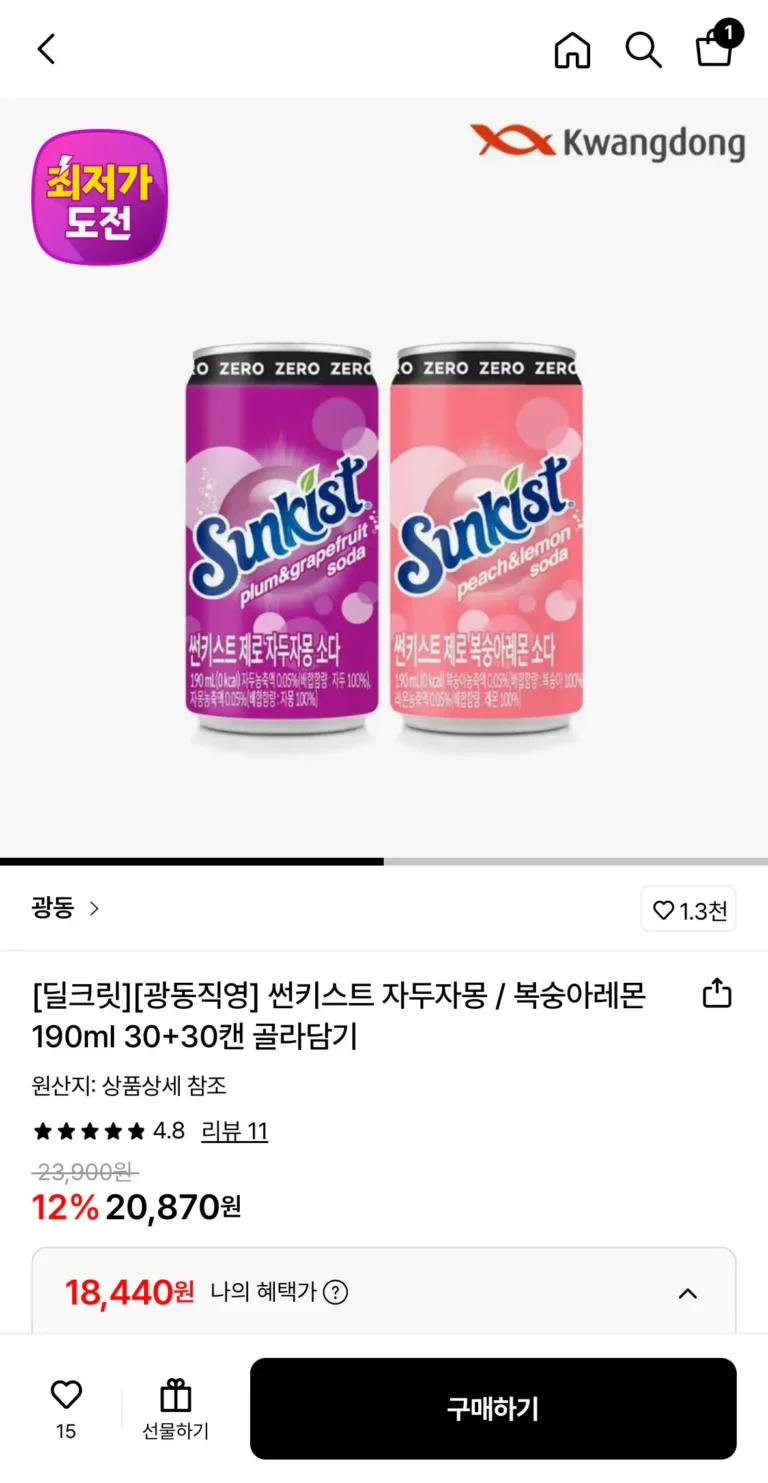
Task: Go back to the previous page
Action: 46,49
